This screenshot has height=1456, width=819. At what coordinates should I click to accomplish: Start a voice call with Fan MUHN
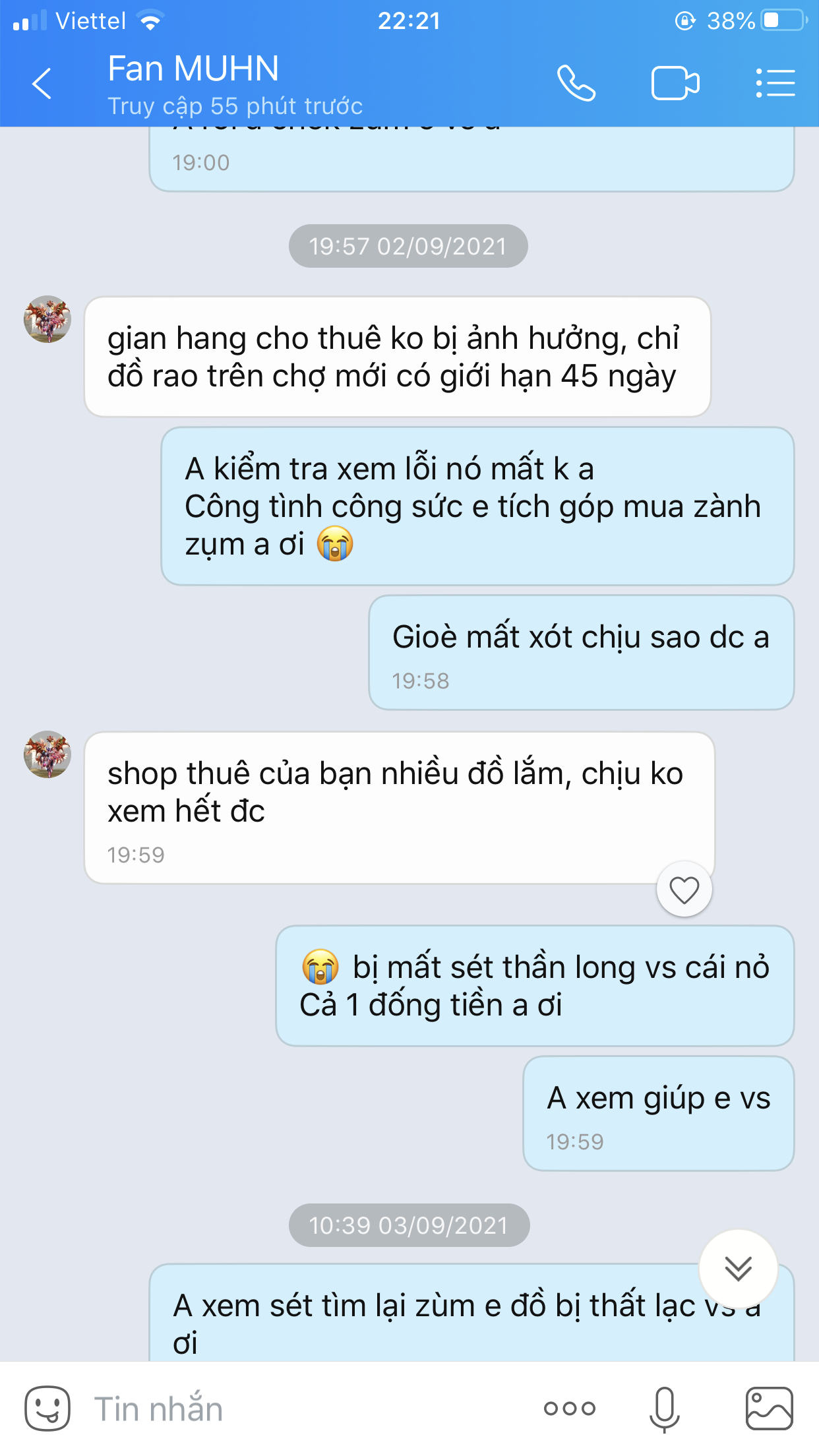point(576,84)
